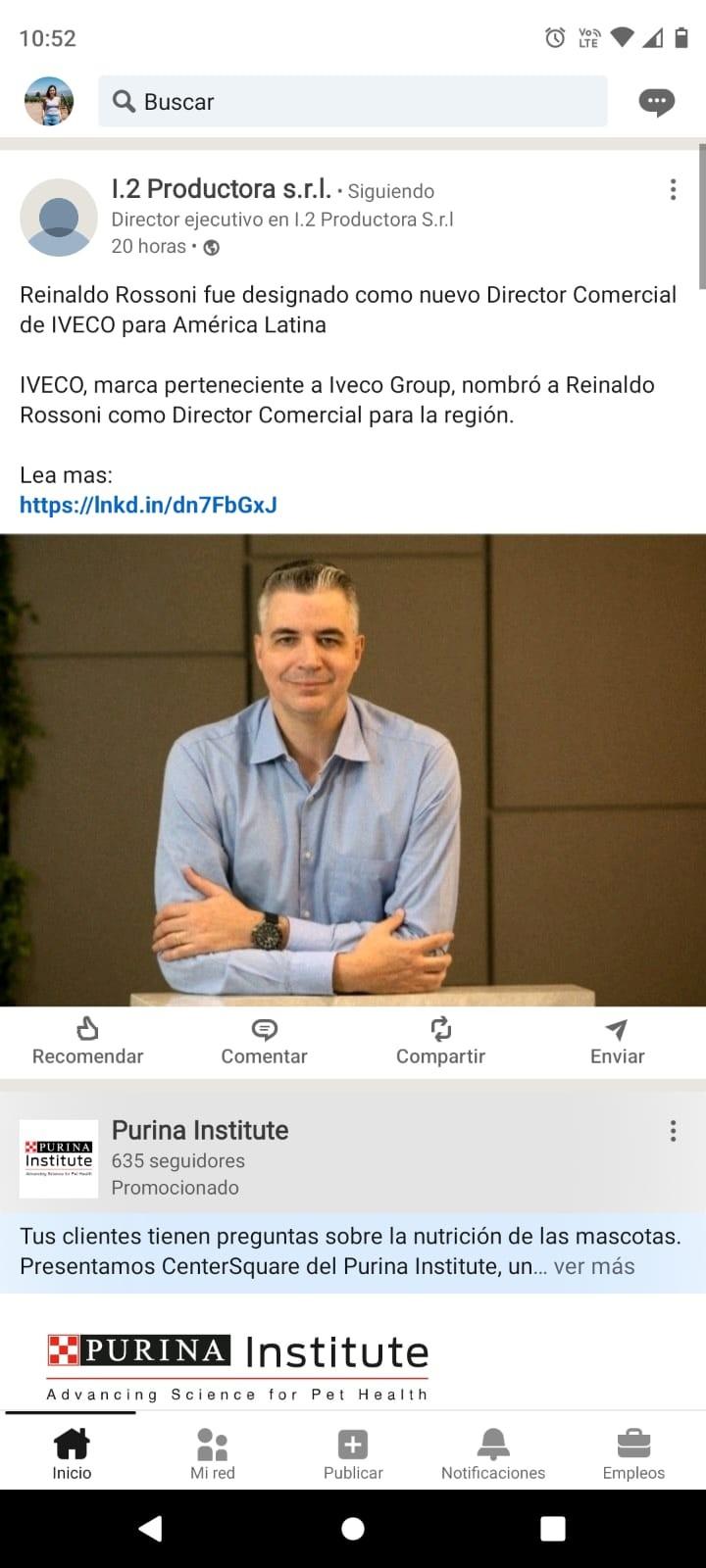The width and height of the screenshot is (706, 1568).
Task: Open the messaging chat bubble
Action: click(656, 101)
